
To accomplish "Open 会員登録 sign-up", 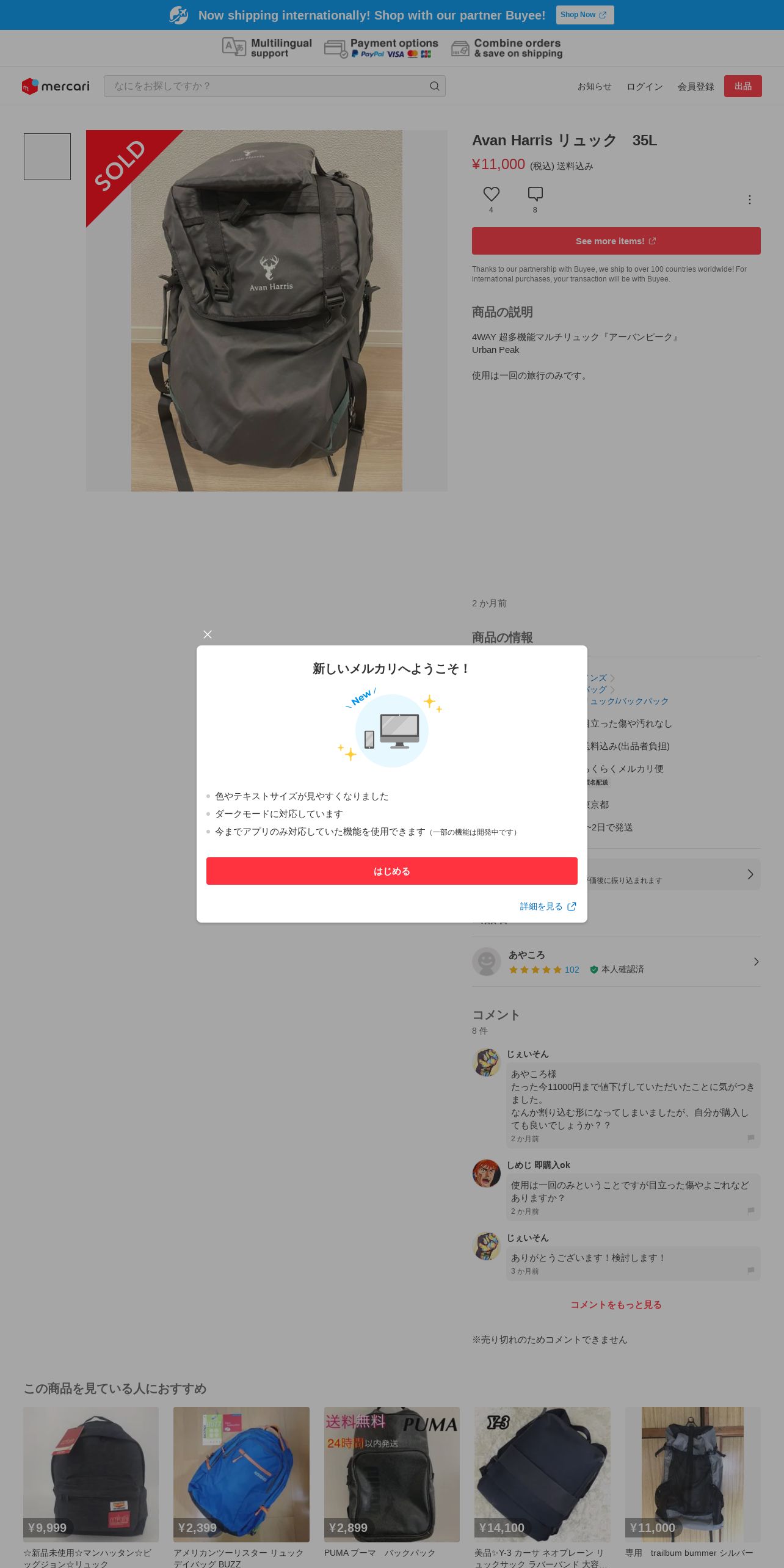I will pyautogui.click(x=696, y=87).
